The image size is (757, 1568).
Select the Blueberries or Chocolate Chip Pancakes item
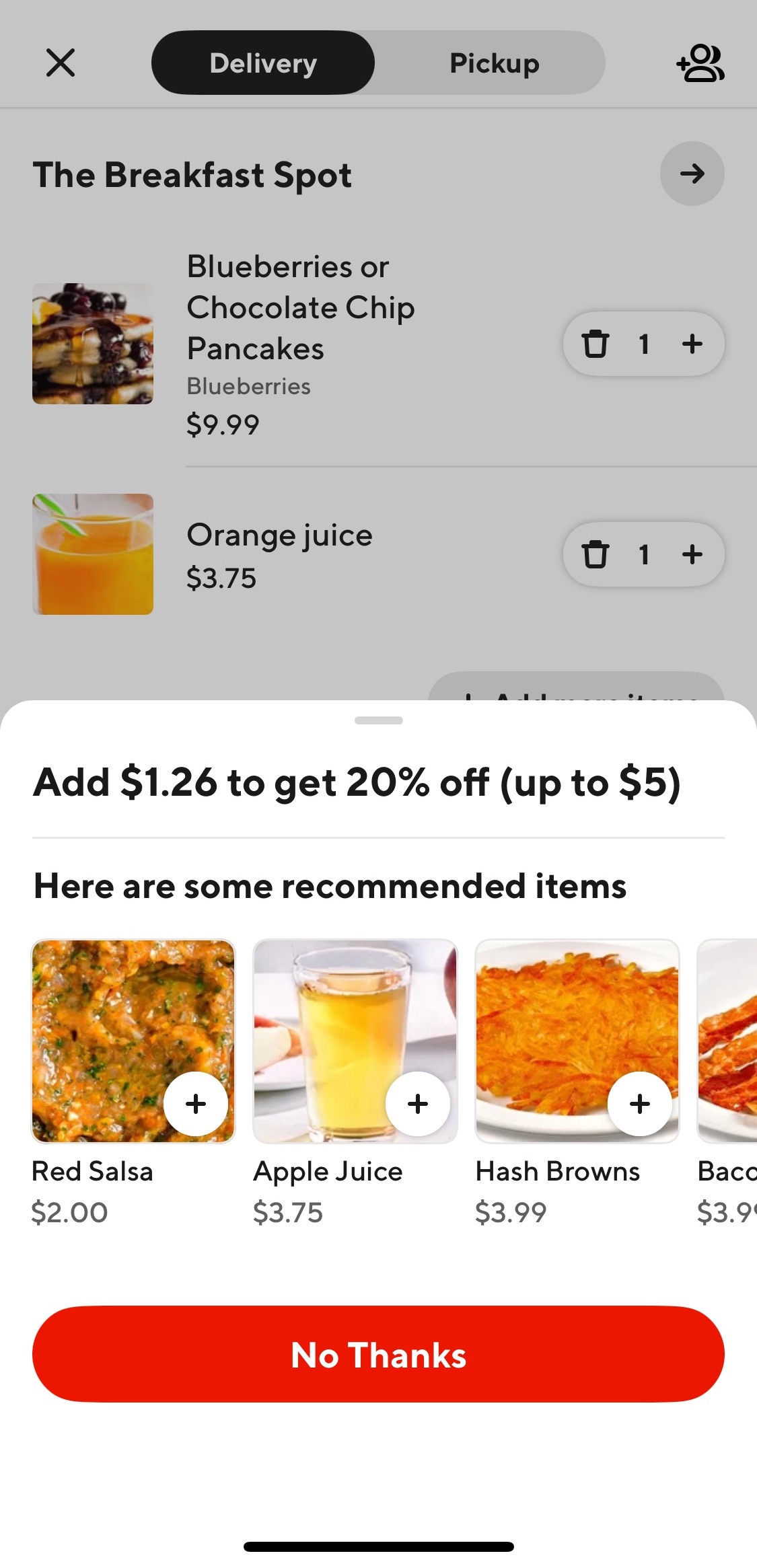[x=300, y=307]
